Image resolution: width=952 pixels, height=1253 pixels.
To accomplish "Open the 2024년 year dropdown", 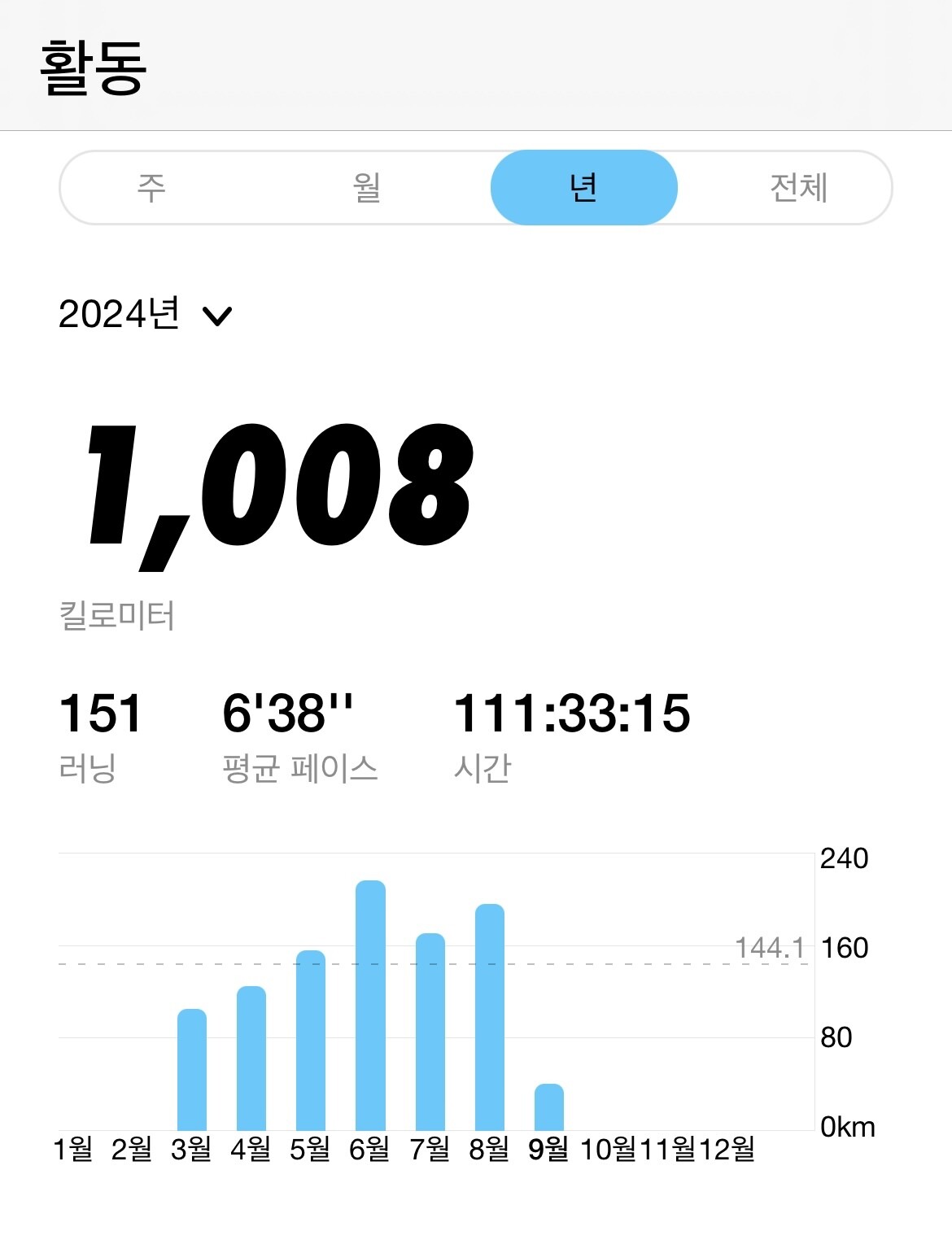I will point(146,314).
